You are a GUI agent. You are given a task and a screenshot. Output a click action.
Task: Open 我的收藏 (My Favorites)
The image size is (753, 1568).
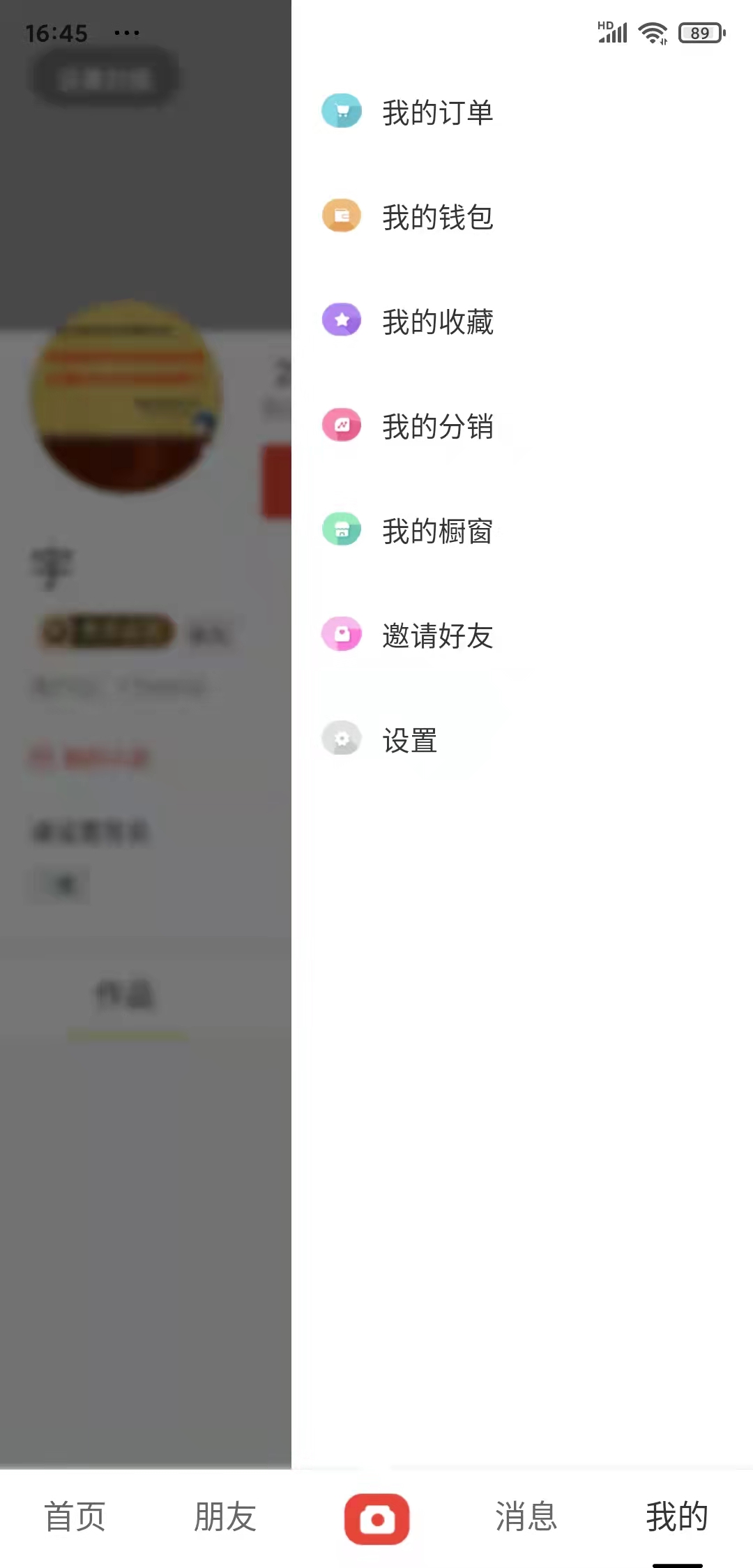(437, 322)
